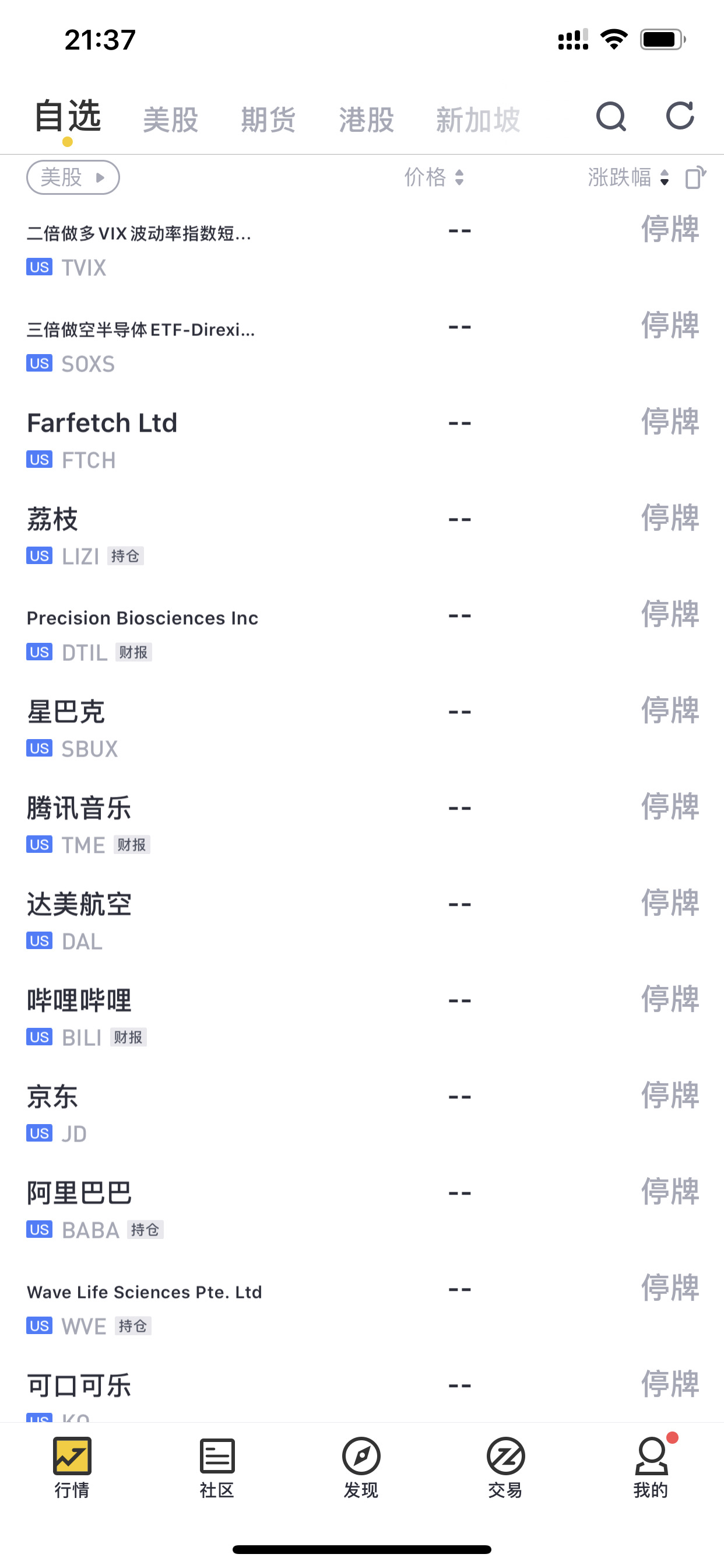The image size is (724, 1568).
Task: Expand the 美股 filter chip
Action: [73, 177]
